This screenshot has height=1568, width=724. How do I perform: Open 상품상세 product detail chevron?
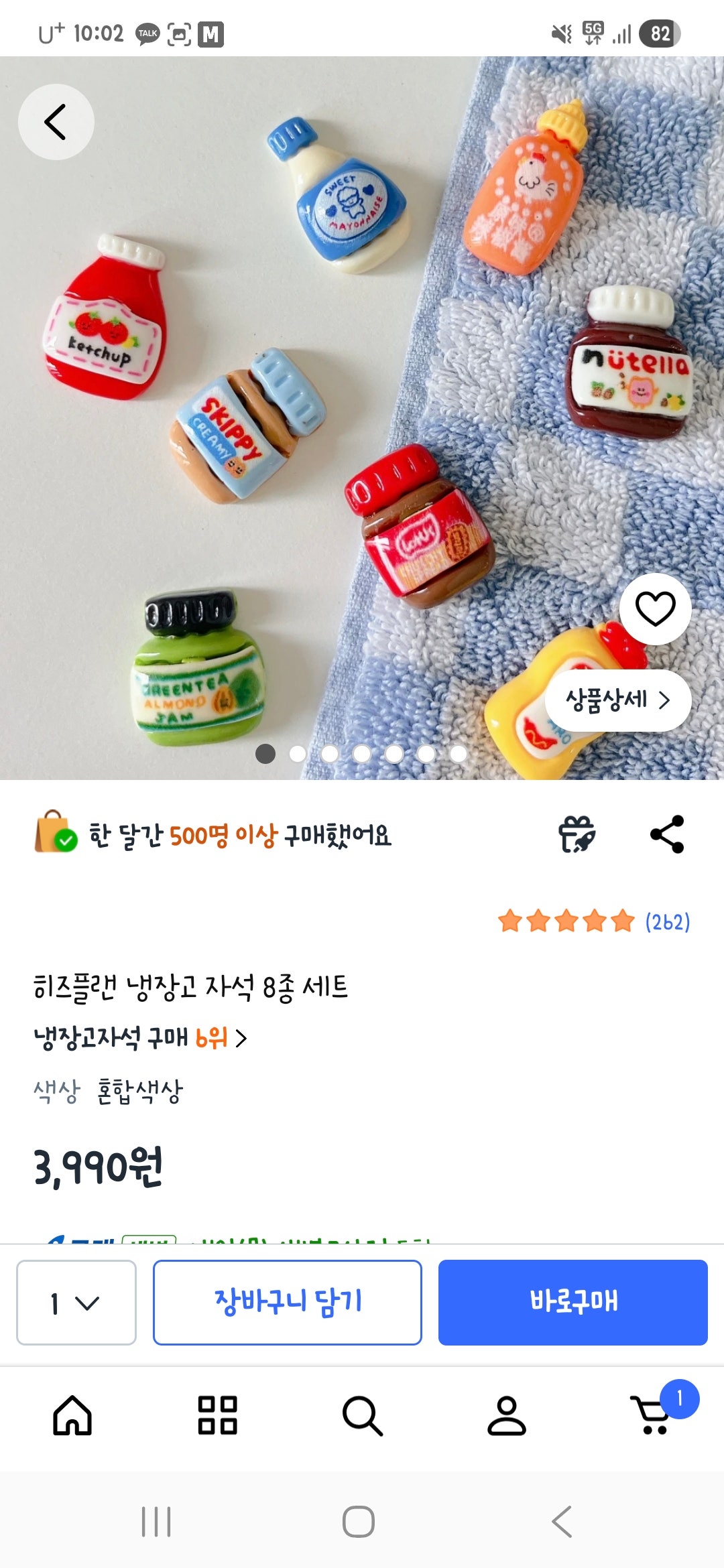(617, 699)
